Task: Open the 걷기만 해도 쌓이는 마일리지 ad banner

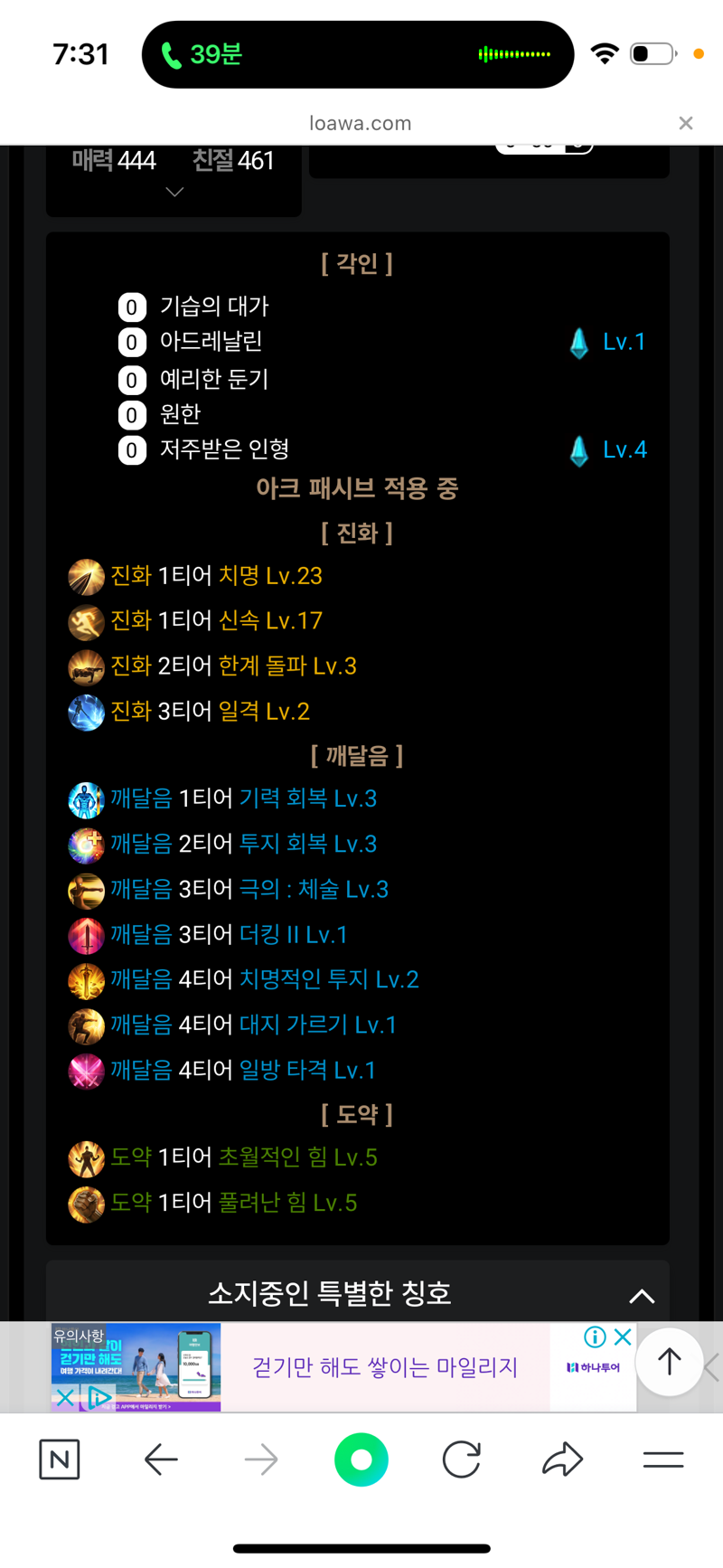Action: coord(343,1367)
